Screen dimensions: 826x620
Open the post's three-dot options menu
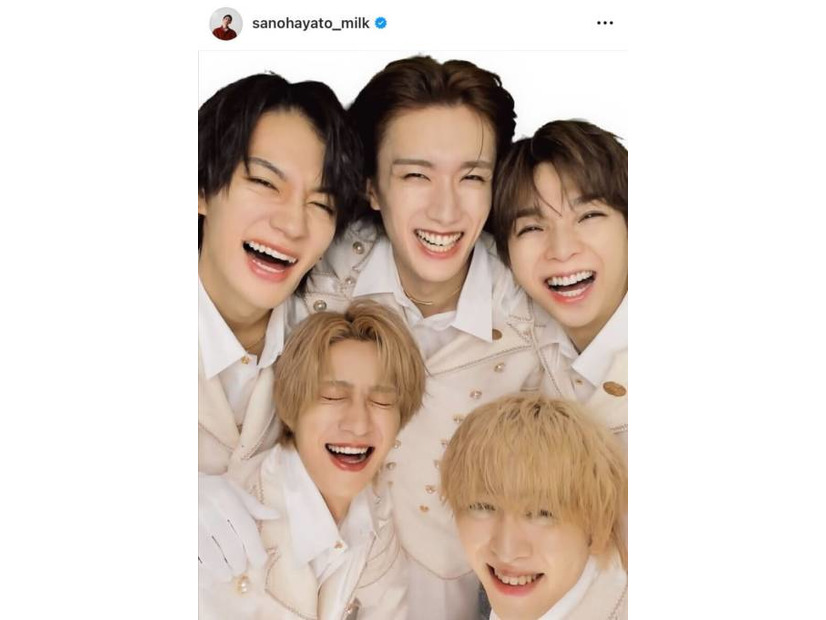604,23
